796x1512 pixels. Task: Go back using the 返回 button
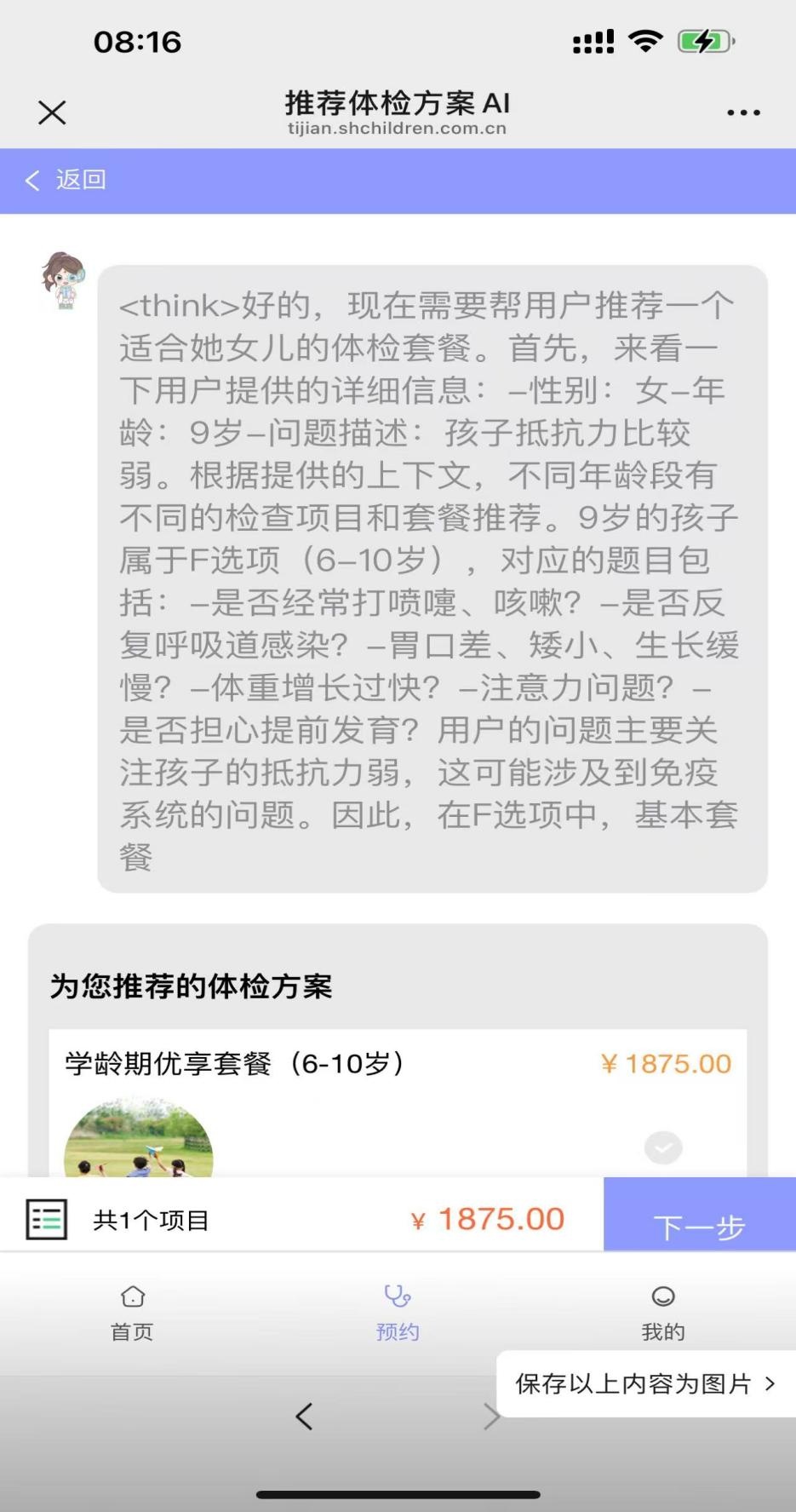tap(66, 180)
